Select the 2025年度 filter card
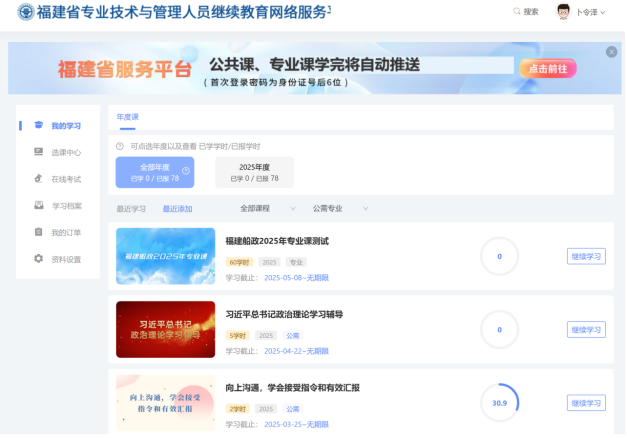This screenshot has width=627, height=438. (x=254, y=172)
